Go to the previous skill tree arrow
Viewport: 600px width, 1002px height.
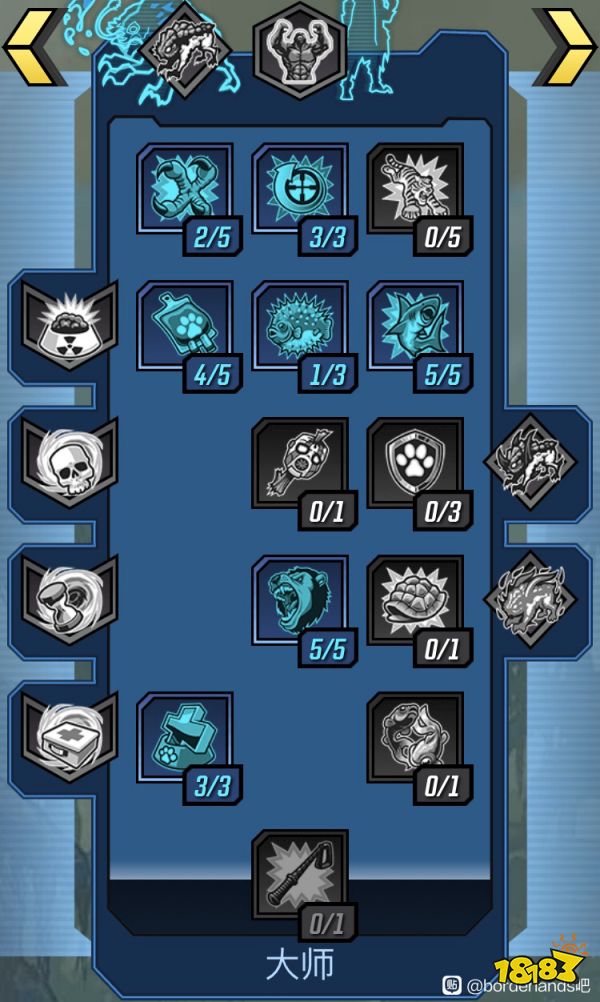click(33, 47)
